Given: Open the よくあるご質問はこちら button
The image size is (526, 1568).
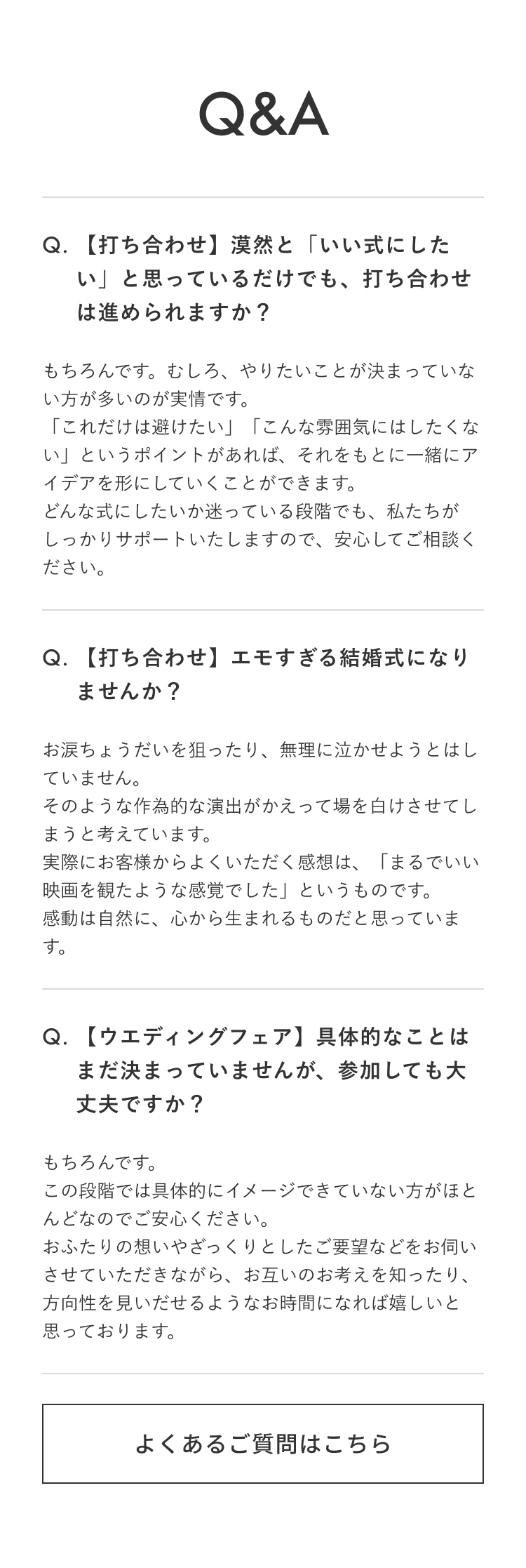Looking at the screenshot, I should [x=262, y=1444].
